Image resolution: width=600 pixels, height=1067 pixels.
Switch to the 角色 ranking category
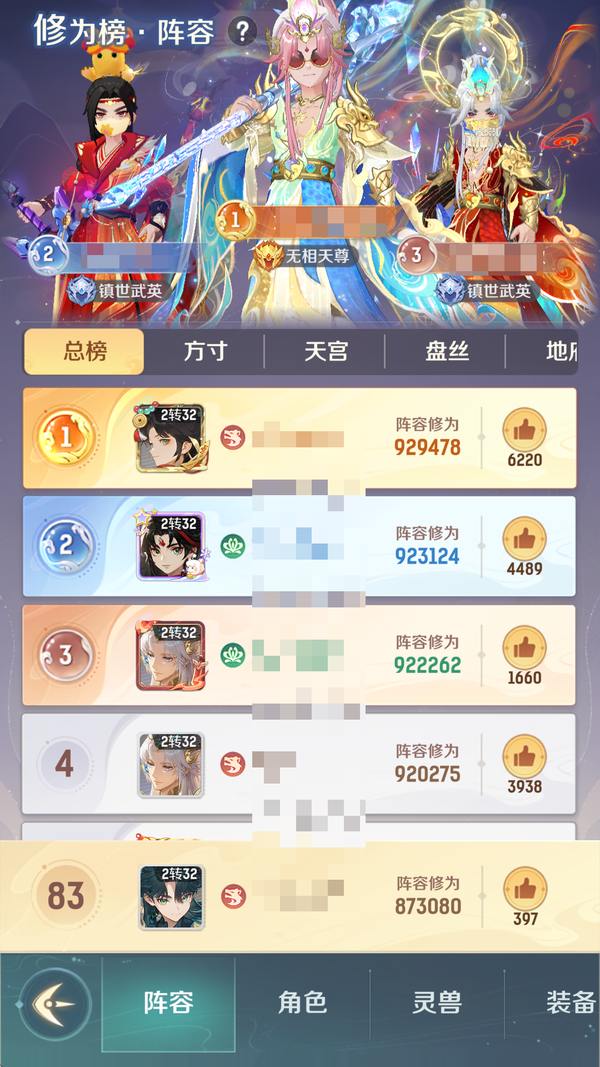click(302, 1003)
